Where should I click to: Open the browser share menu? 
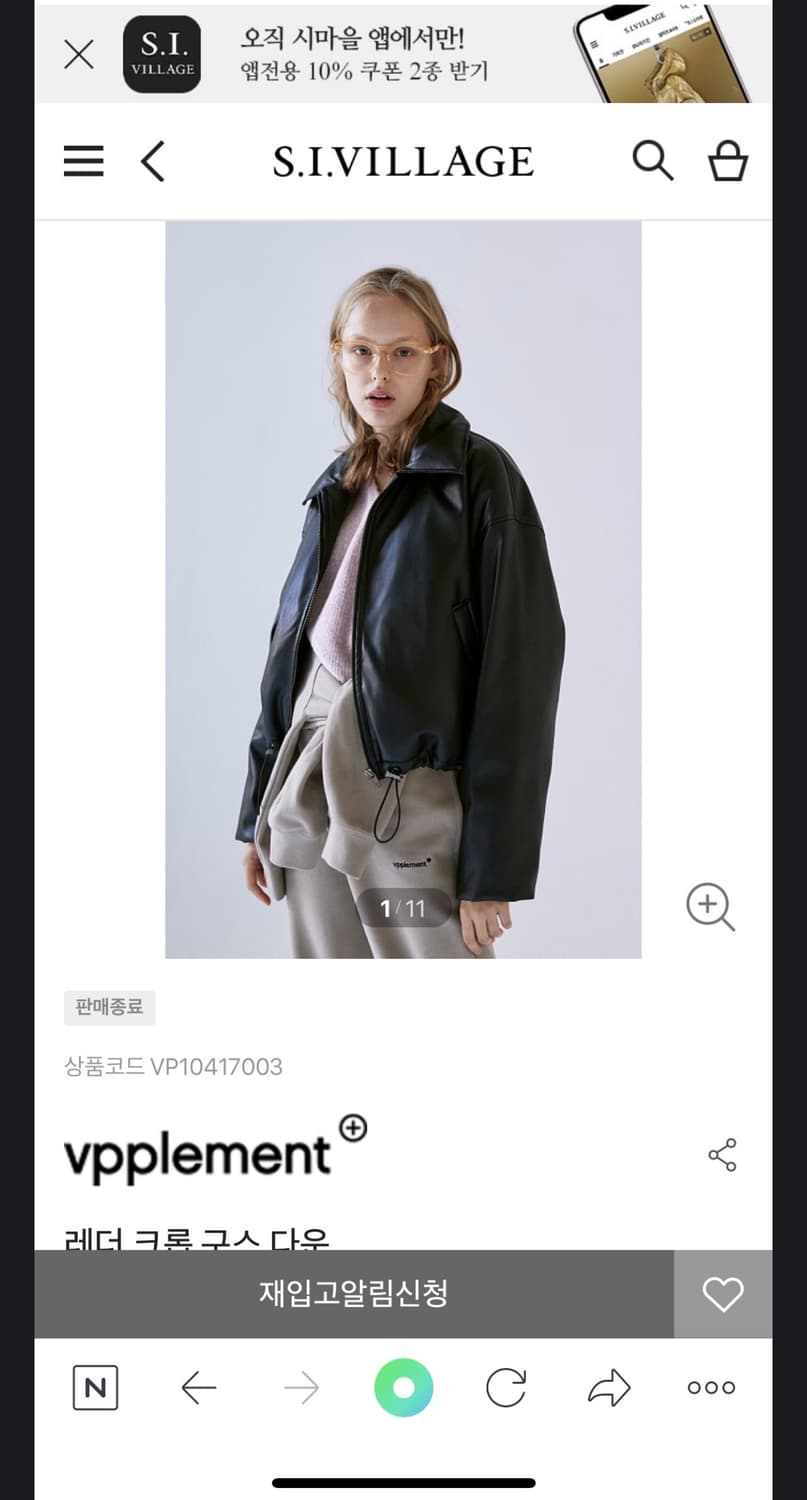[608, 1388]
